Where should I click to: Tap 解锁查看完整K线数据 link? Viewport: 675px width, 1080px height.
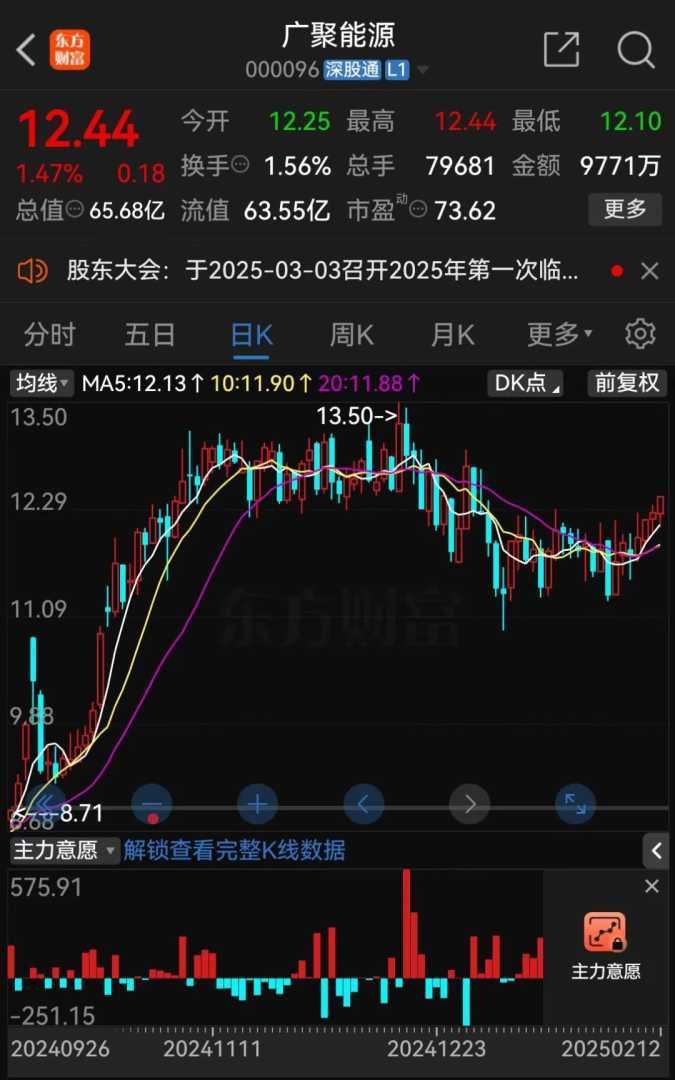(235, 851)
